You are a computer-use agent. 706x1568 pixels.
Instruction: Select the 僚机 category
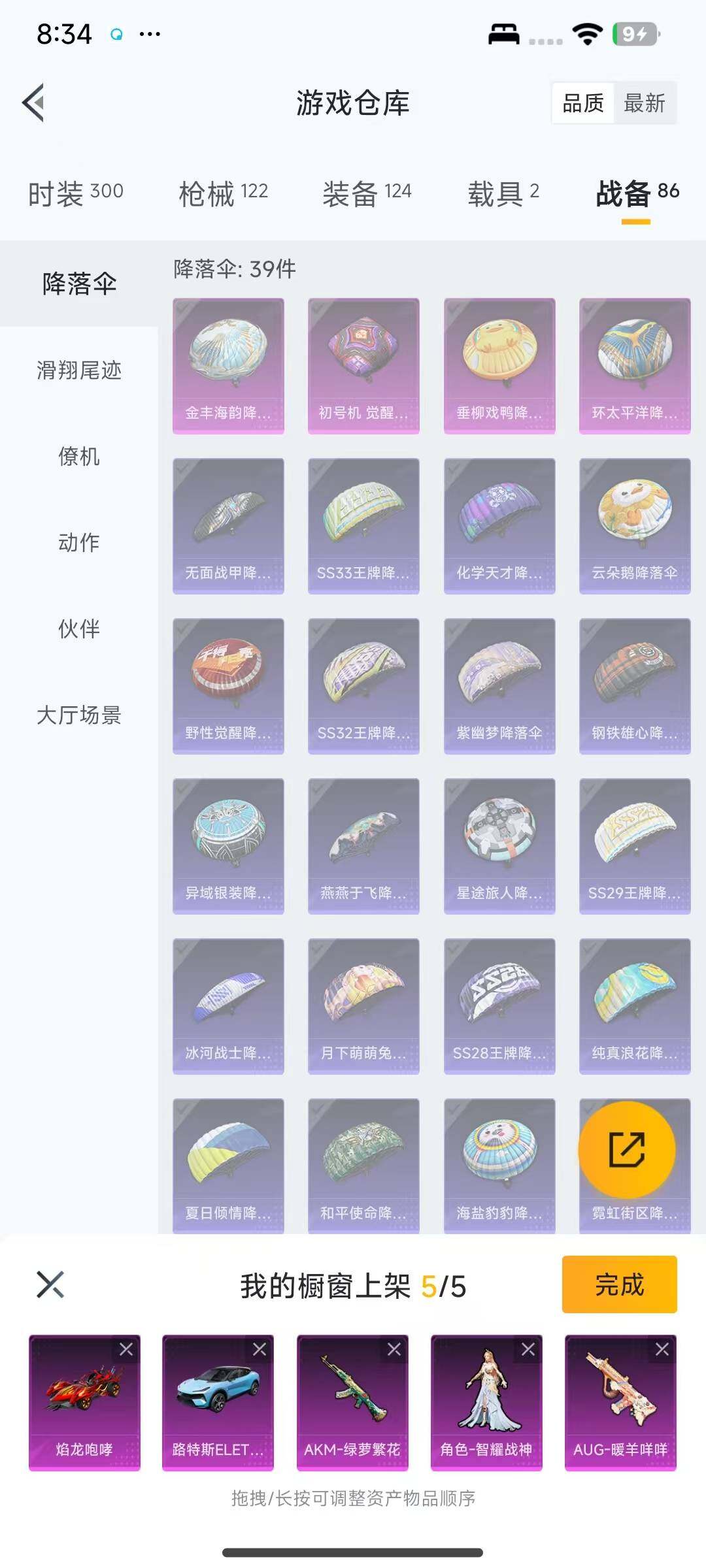click(79, 457)
